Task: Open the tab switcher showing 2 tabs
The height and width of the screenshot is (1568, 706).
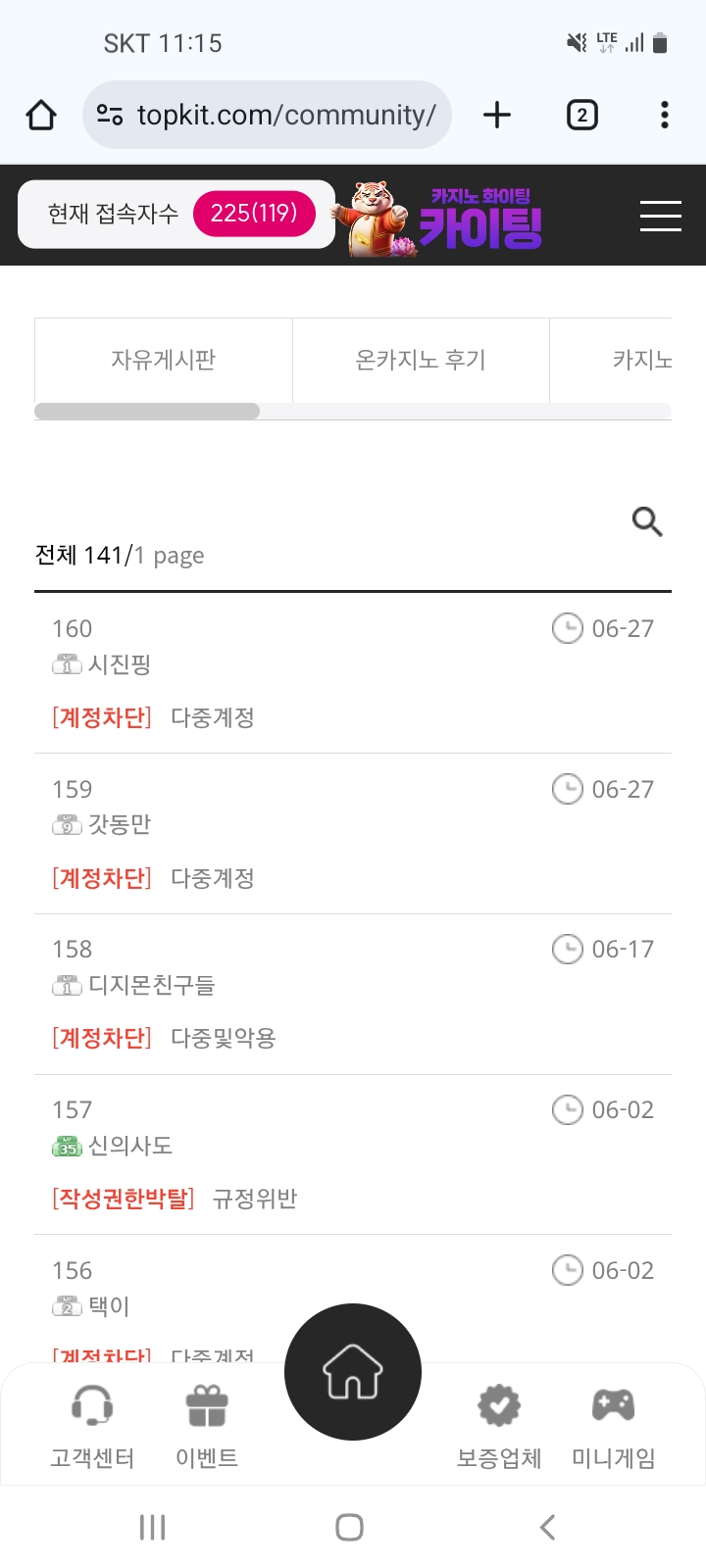Action: pyautogui.click(x=582, y=115)
